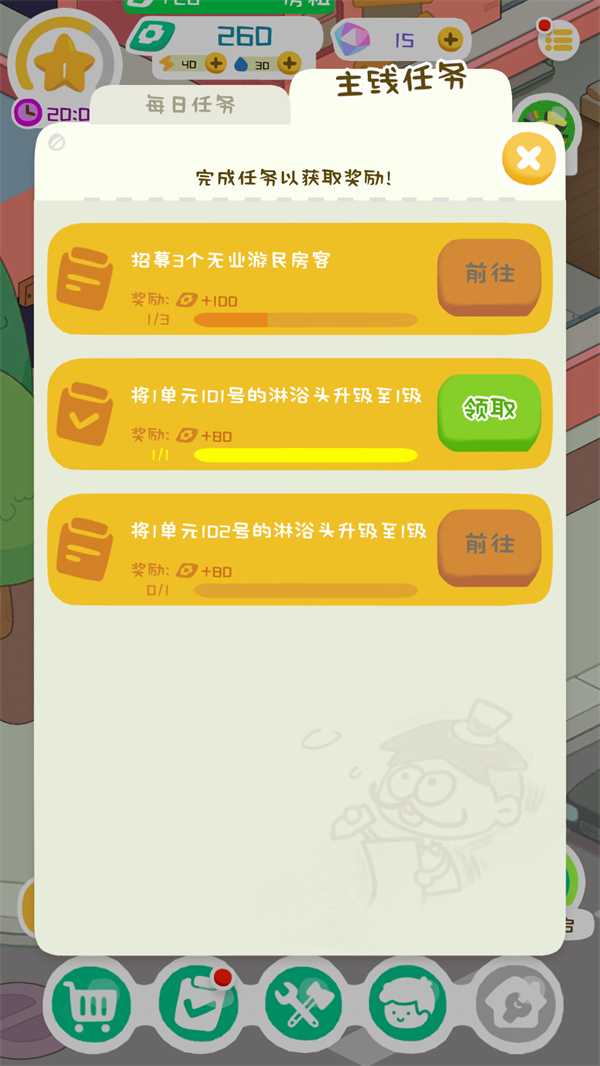Open the task clipboard icon

pyautogui.click(x=197, y=1005)
